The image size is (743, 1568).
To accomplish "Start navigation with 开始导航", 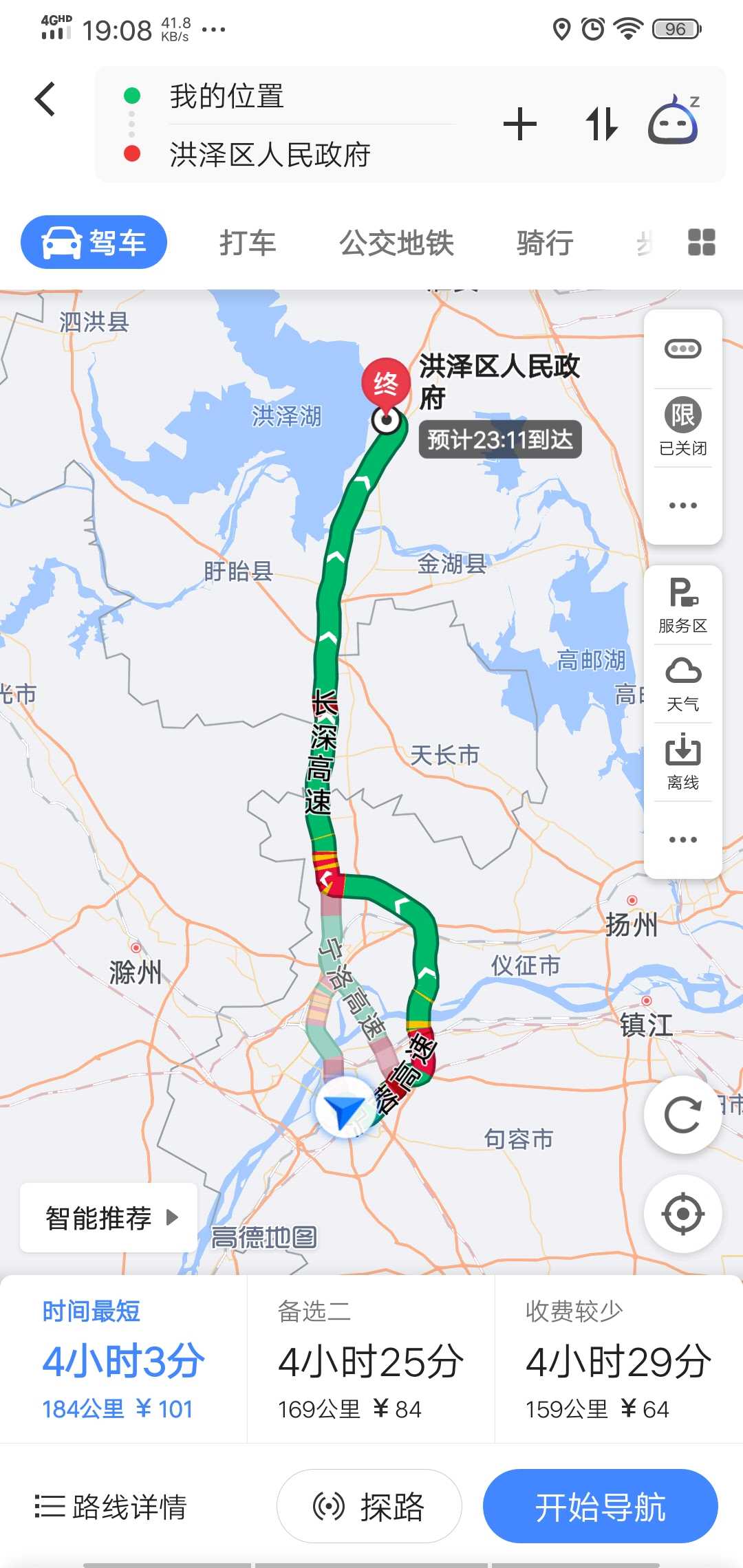I will [601, 1506].
